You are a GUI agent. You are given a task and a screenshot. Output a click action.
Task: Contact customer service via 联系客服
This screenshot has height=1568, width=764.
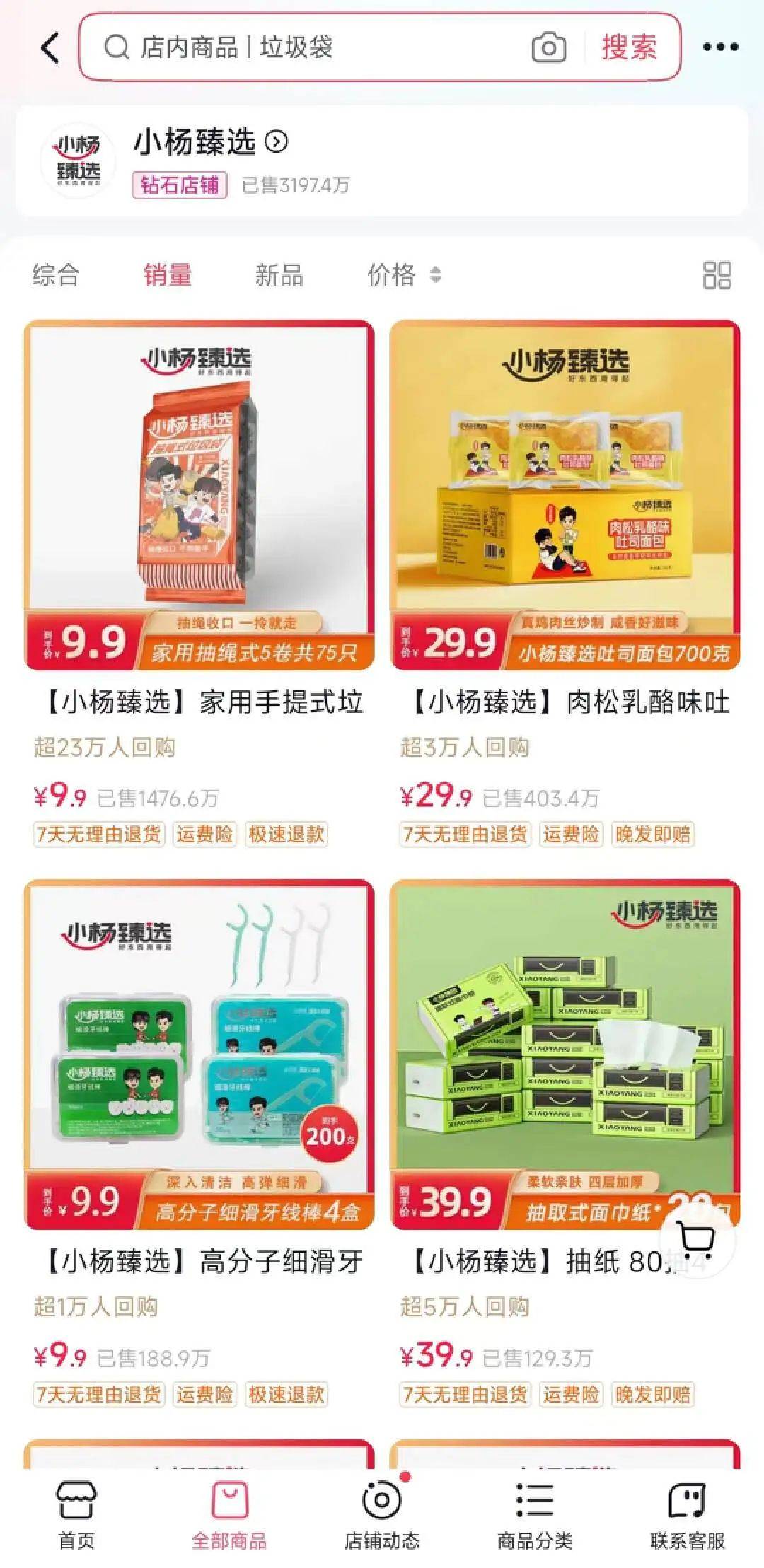pos(688,1509)
